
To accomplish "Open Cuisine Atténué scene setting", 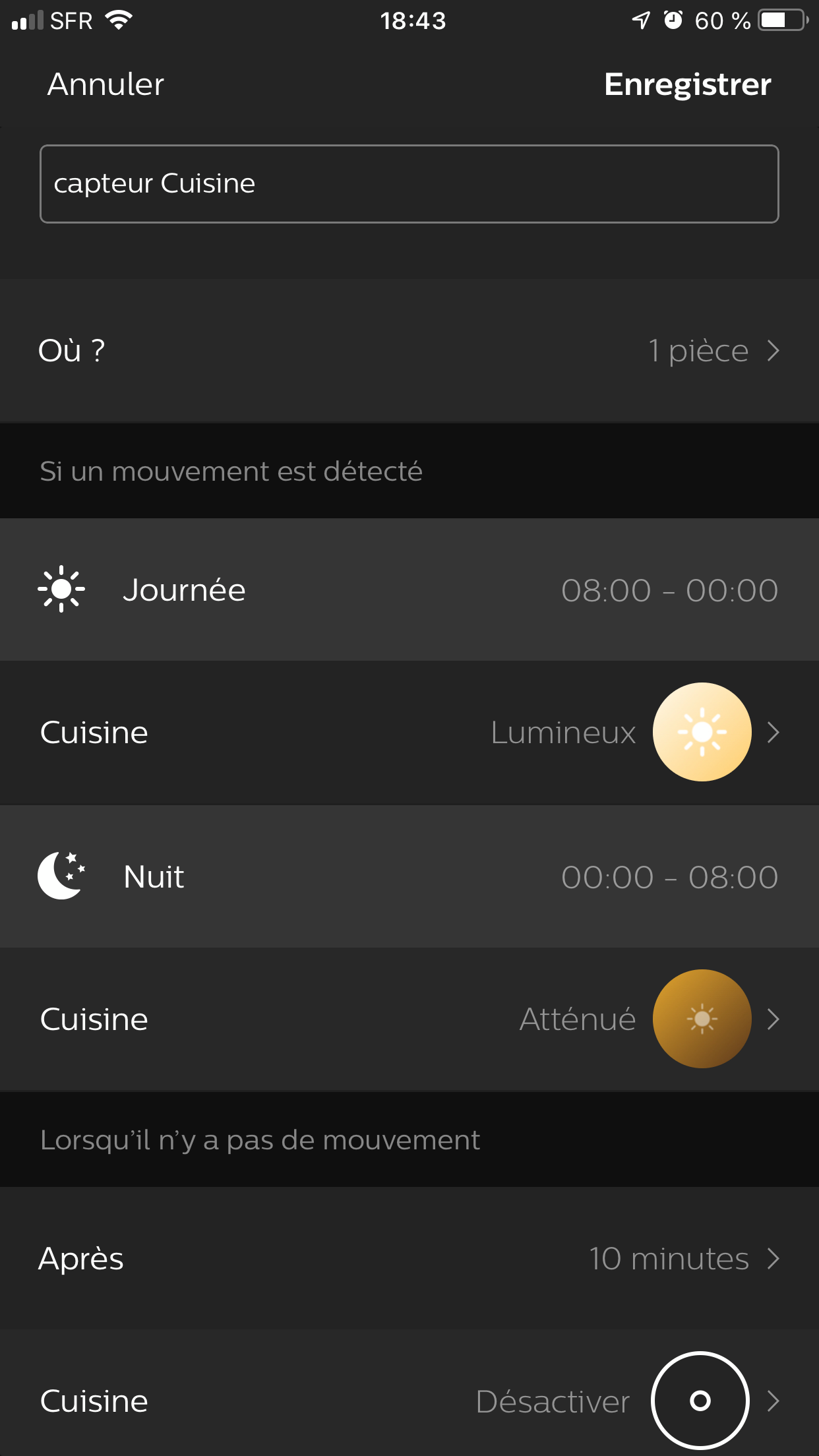I will (409, 1019).
